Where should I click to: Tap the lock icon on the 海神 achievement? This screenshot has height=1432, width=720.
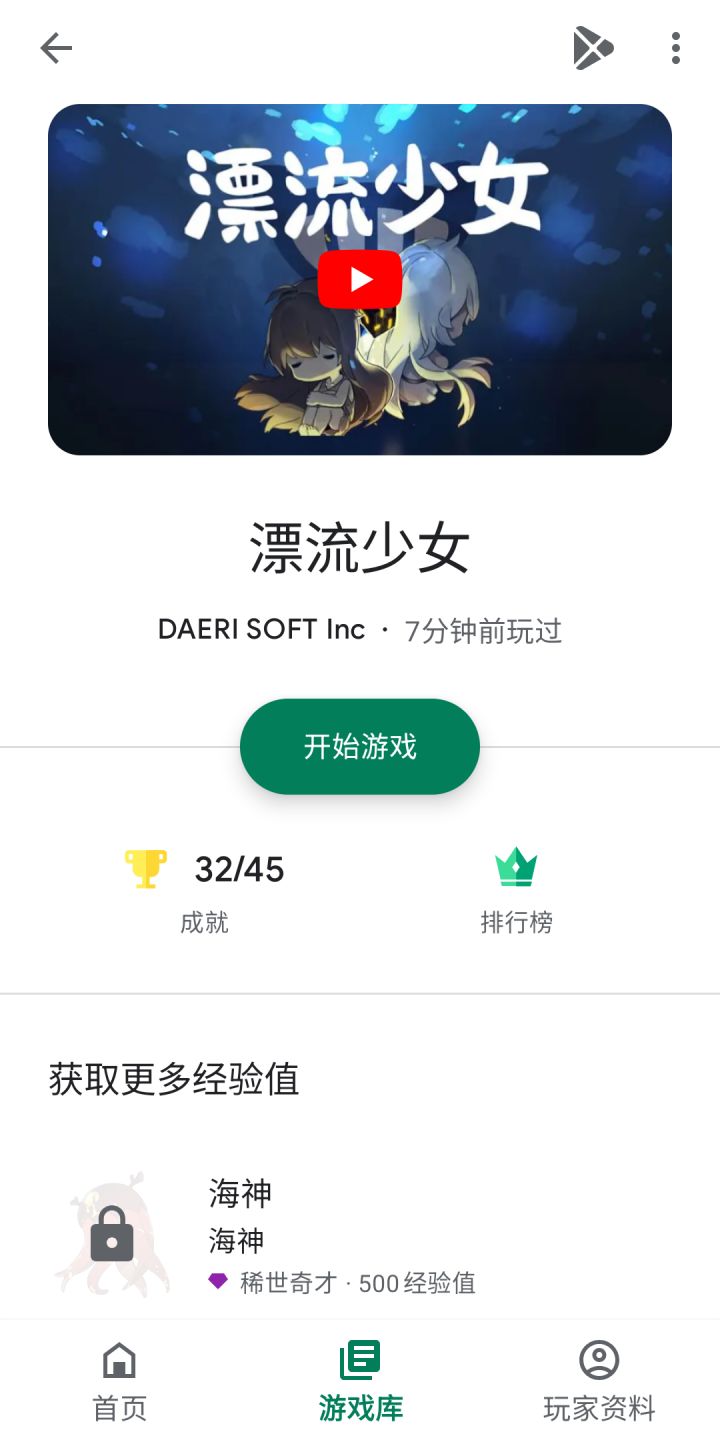click(x=113, y=1235)
